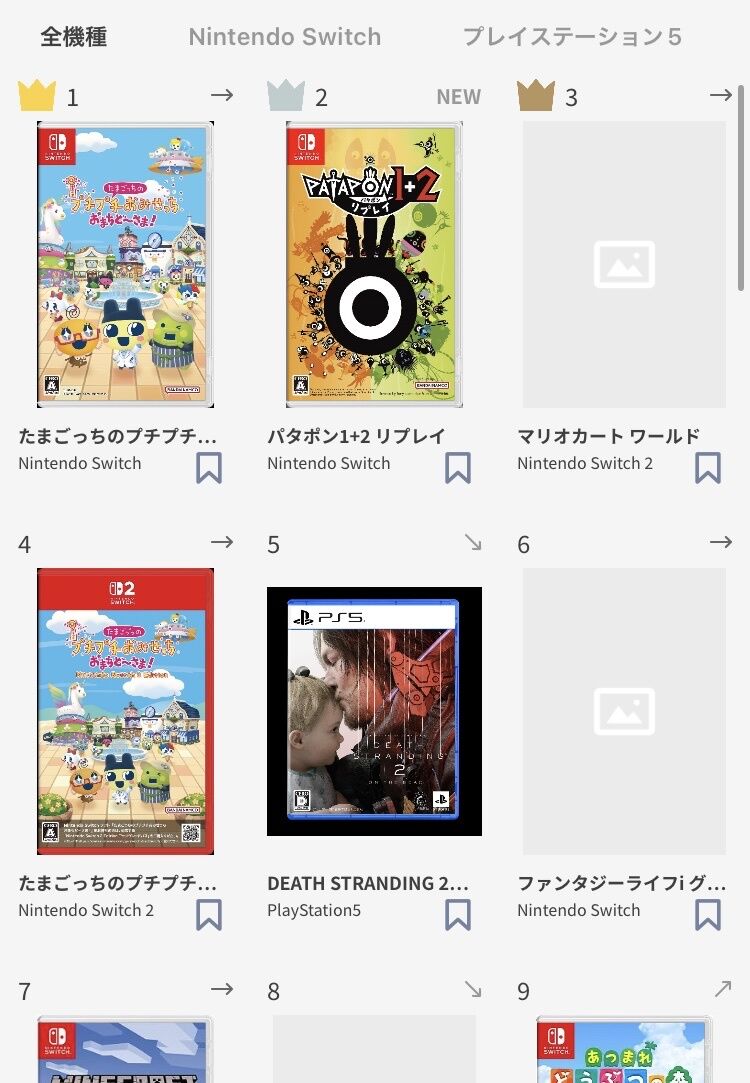The height and width of the screenshot is (1083, 750).
Task: Open ファンタジーライフi game card
Action: (624, 711)
